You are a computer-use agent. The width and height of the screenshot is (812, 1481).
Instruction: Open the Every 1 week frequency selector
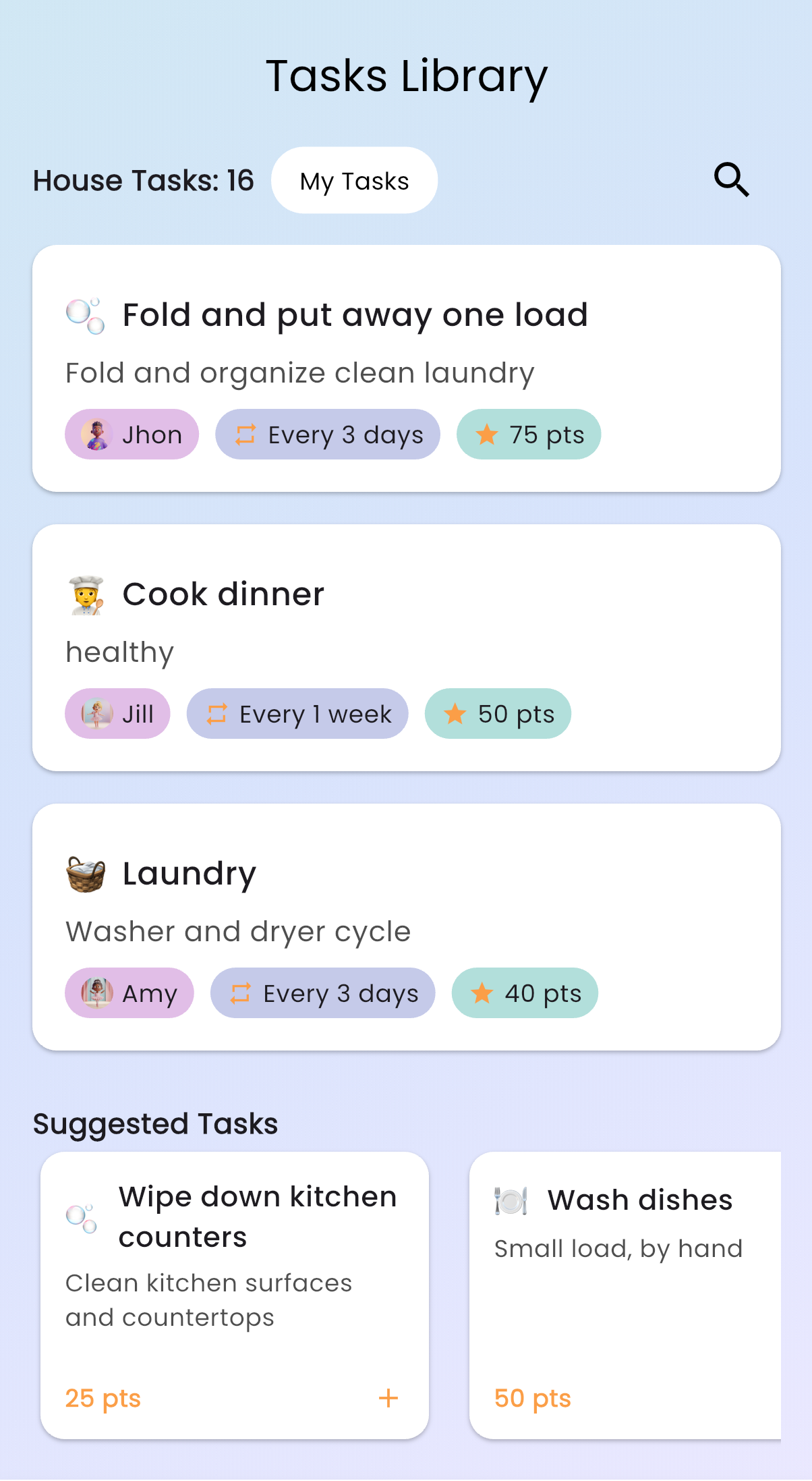297,714
